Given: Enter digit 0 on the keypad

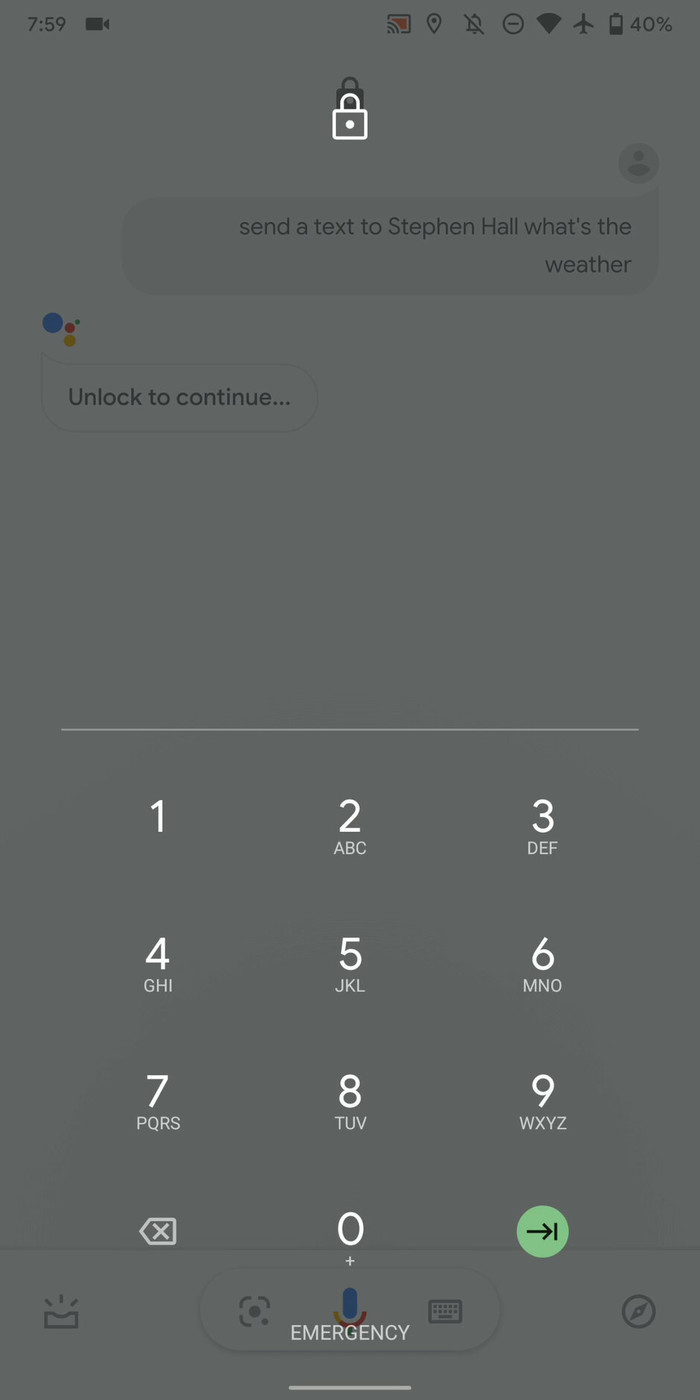Looking at the screenshot, I should click(x=350, y=1237).
